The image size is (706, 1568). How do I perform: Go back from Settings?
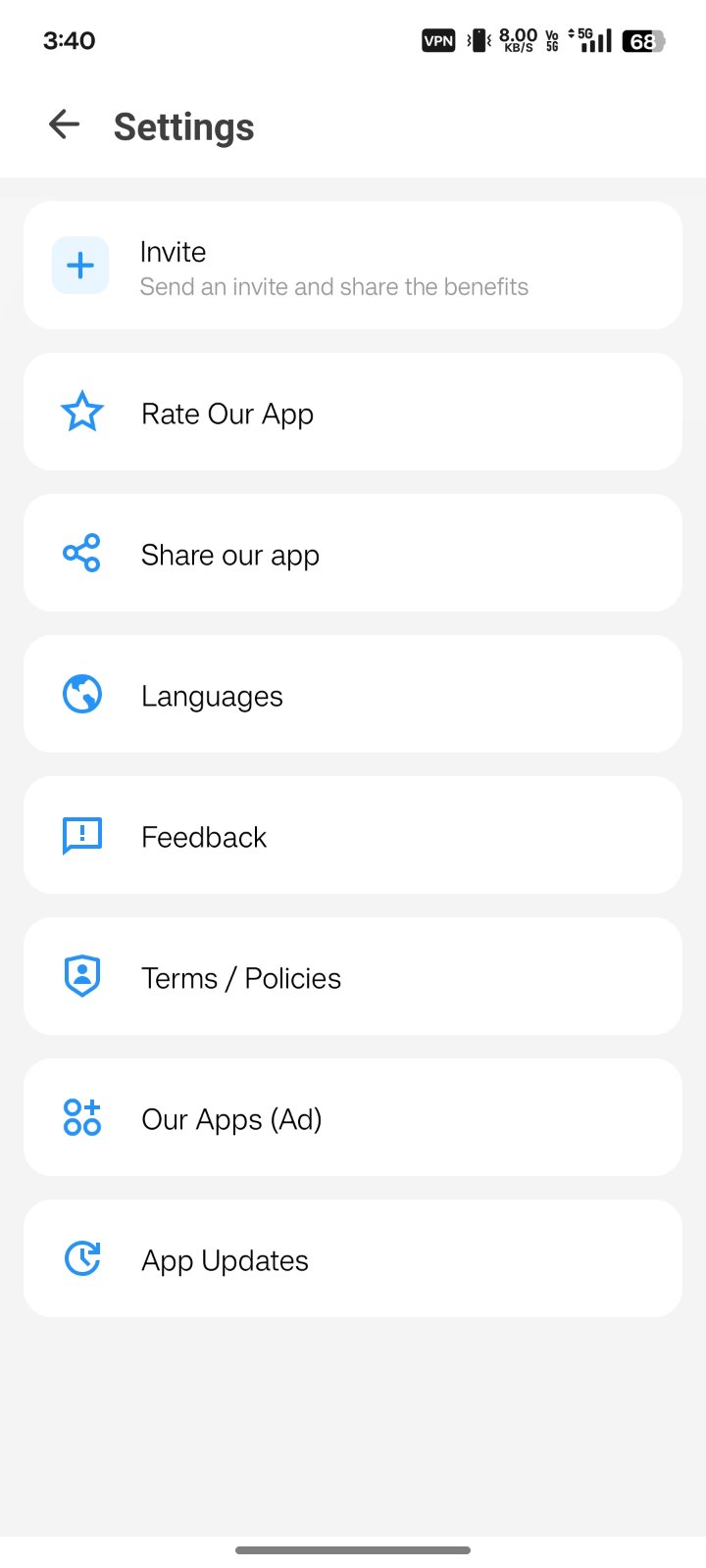[65, 124]
